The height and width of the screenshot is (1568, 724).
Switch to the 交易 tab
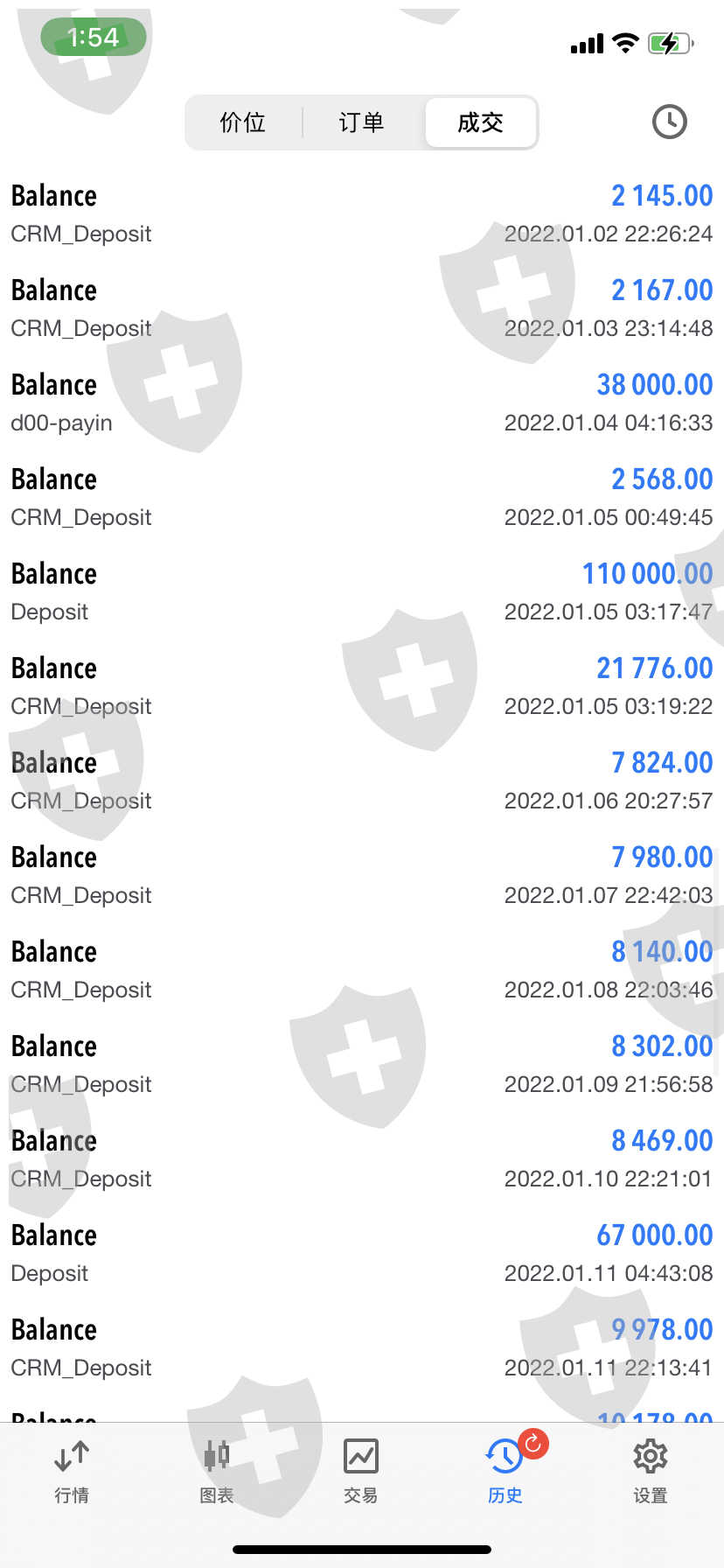361,1472
